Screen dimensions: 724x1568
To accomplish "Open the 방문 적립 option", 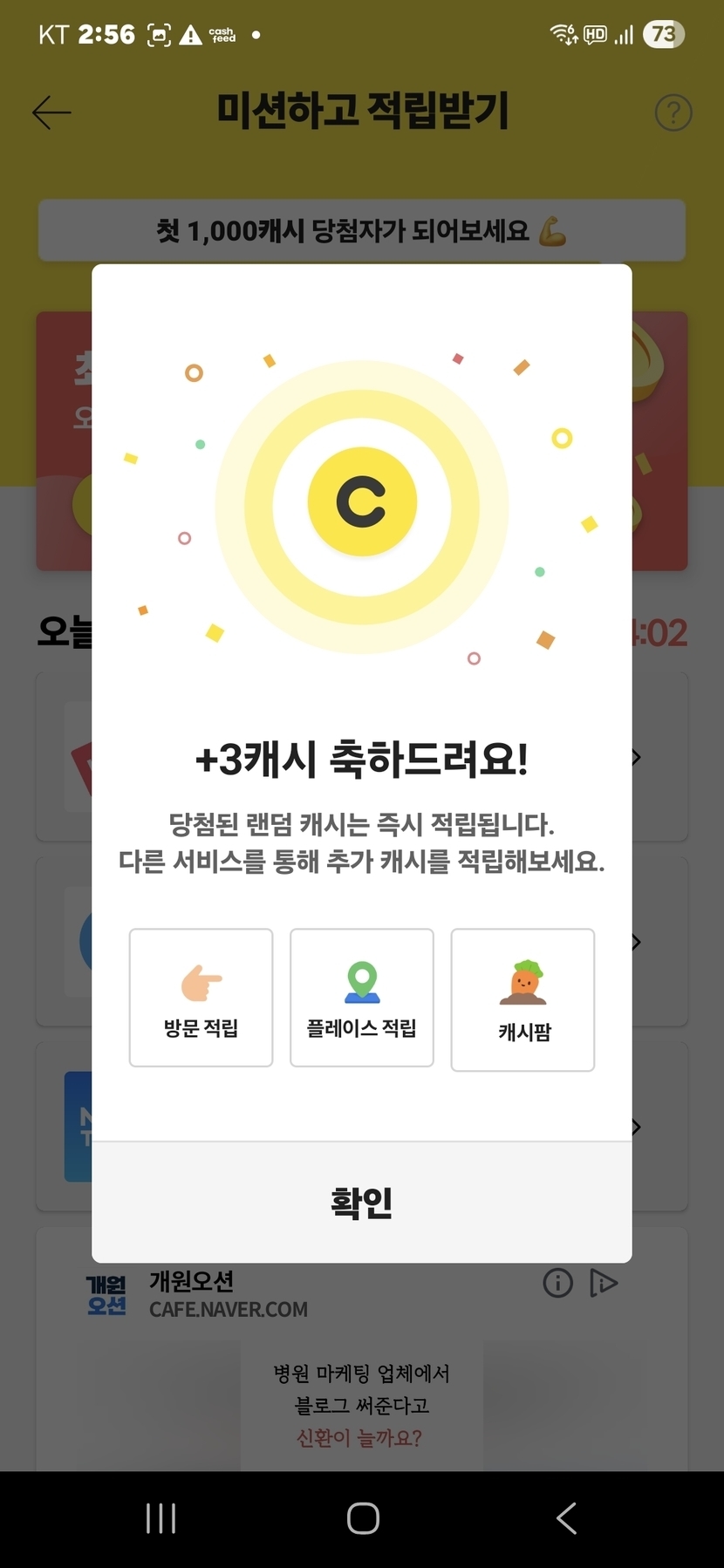I will click(201, 997).
